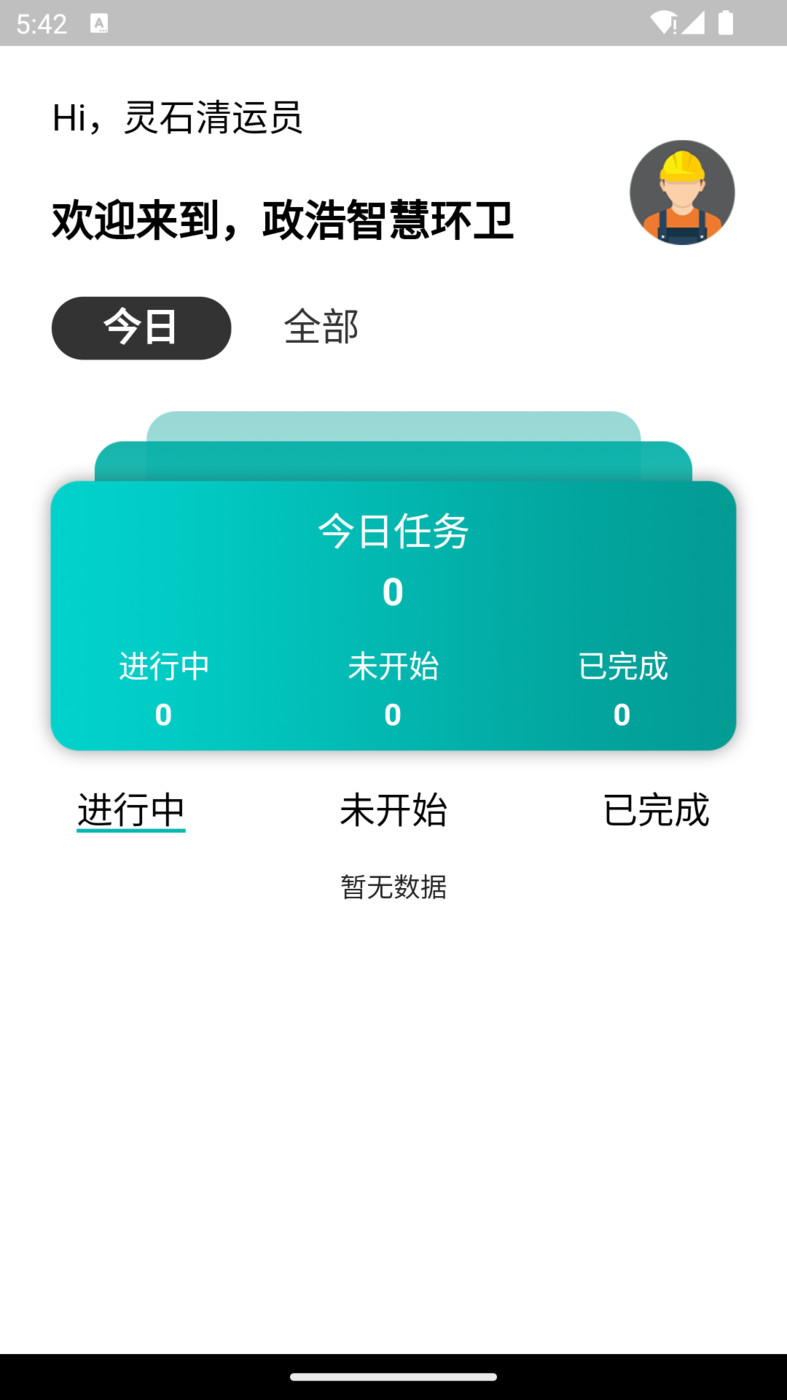
Task: Select the 进行中 tab
Action: [x=131, y=811]
